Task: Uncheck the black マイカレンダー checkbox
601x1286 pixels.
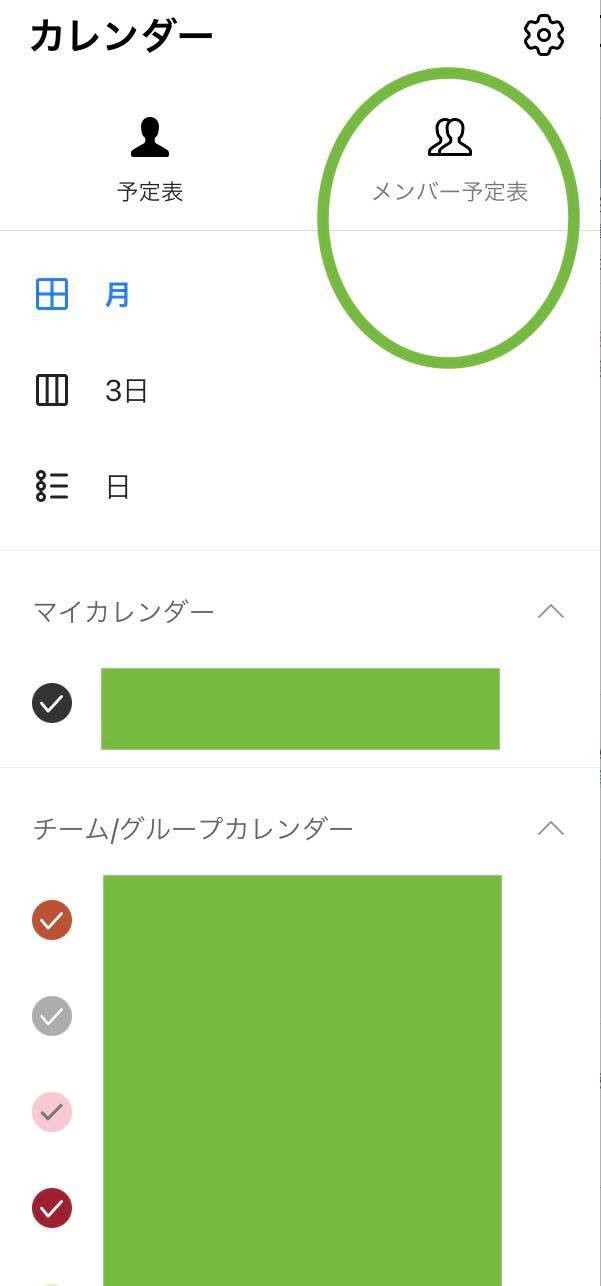Action: point(52,703)
